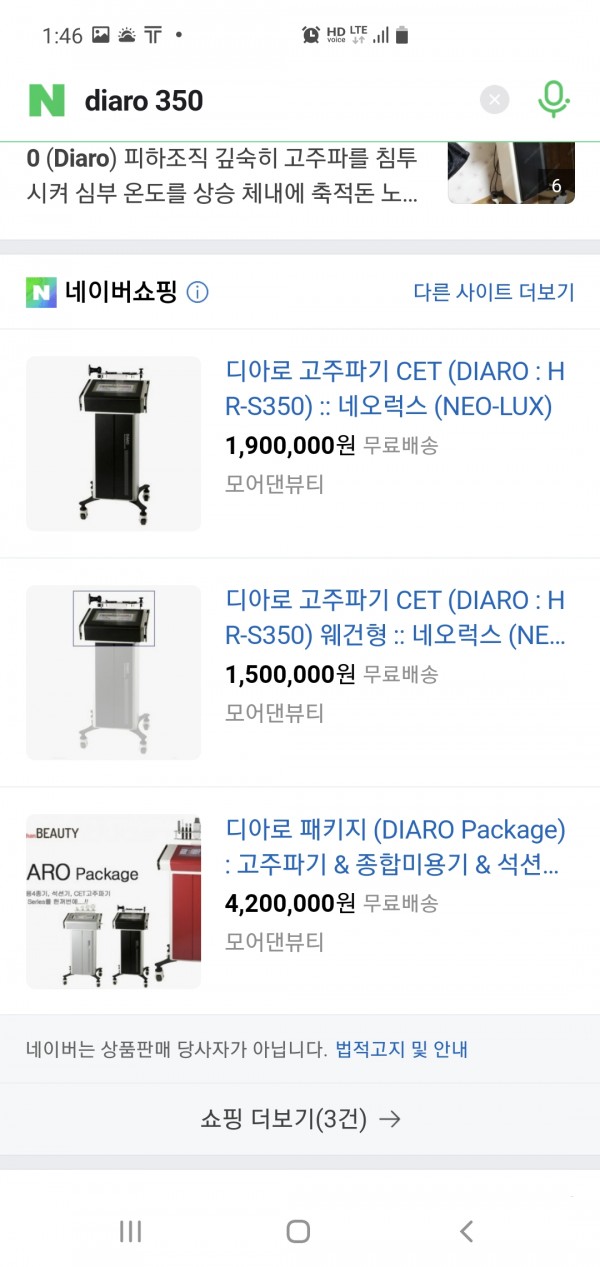
Task: View the DIARO Package product image
Action: [113, 901]
